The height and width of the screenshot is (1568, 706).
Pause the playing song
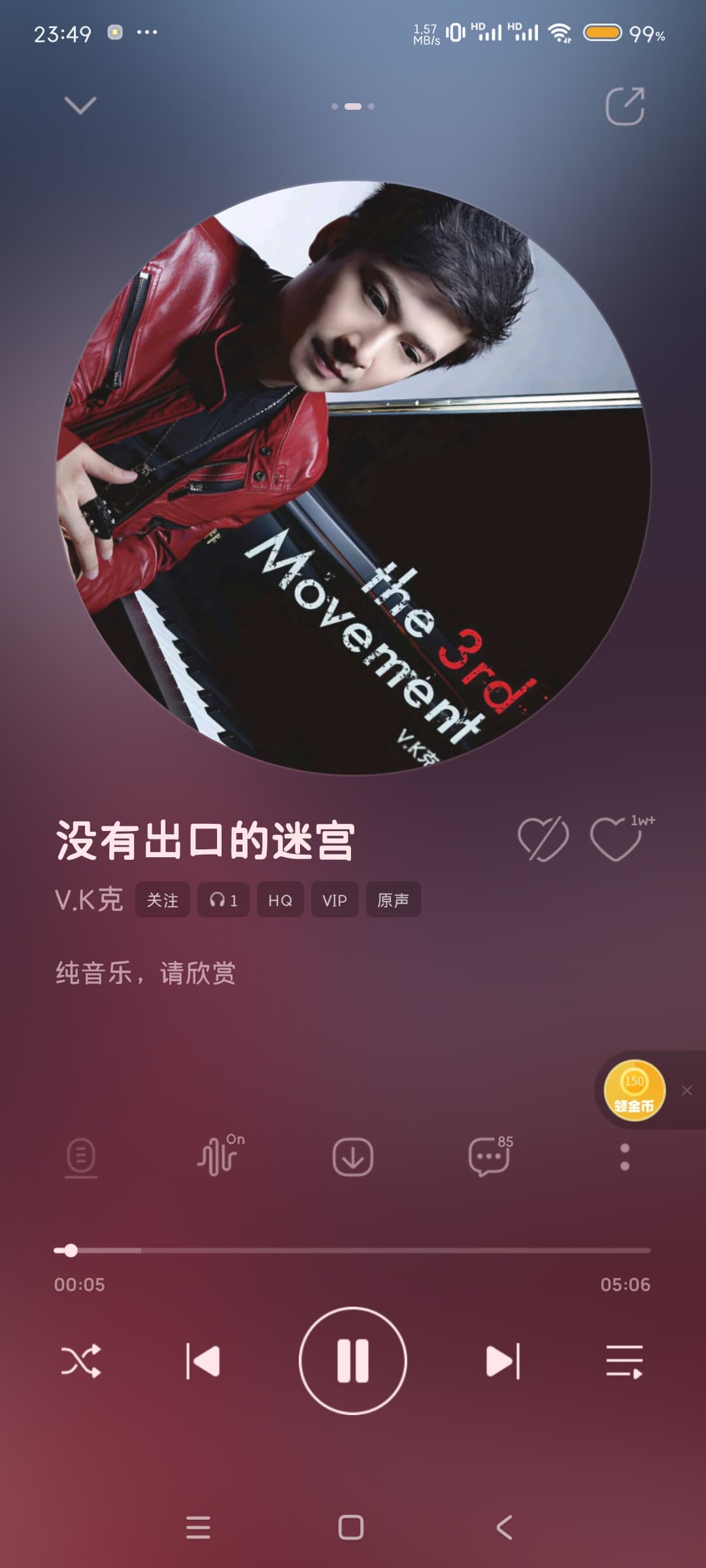pos(353,1361)
